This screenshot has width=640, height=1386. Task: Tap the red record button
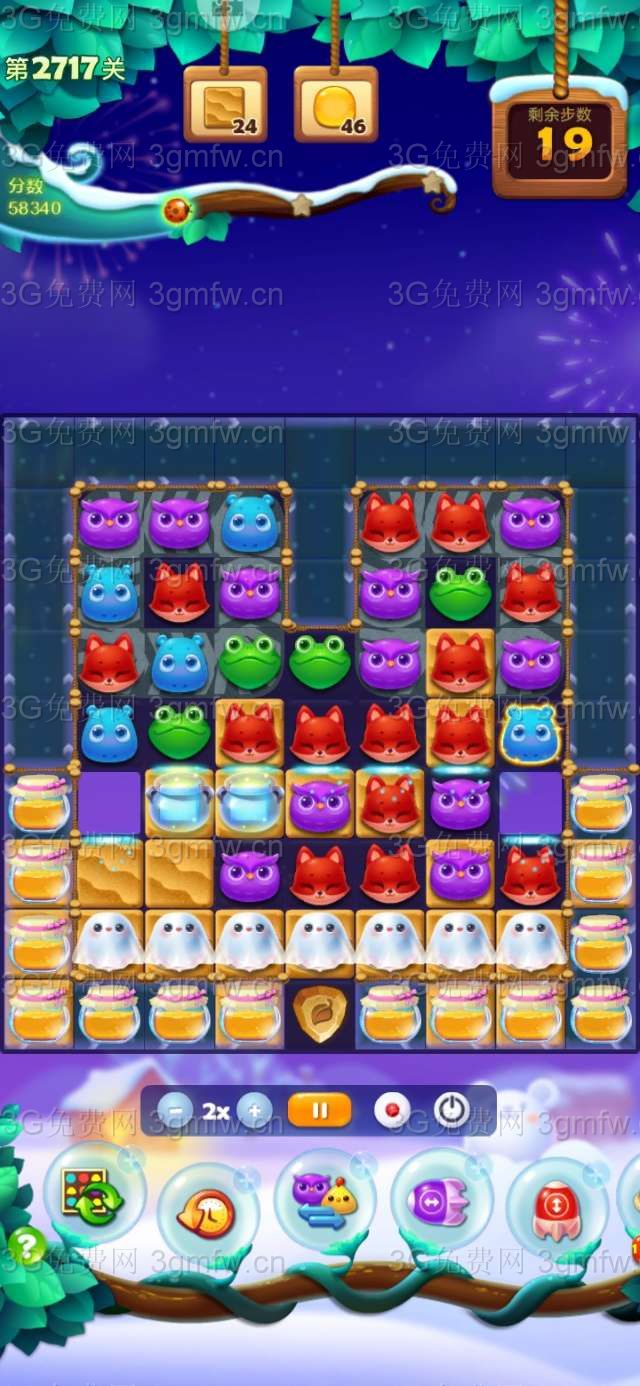point(392,1110)
